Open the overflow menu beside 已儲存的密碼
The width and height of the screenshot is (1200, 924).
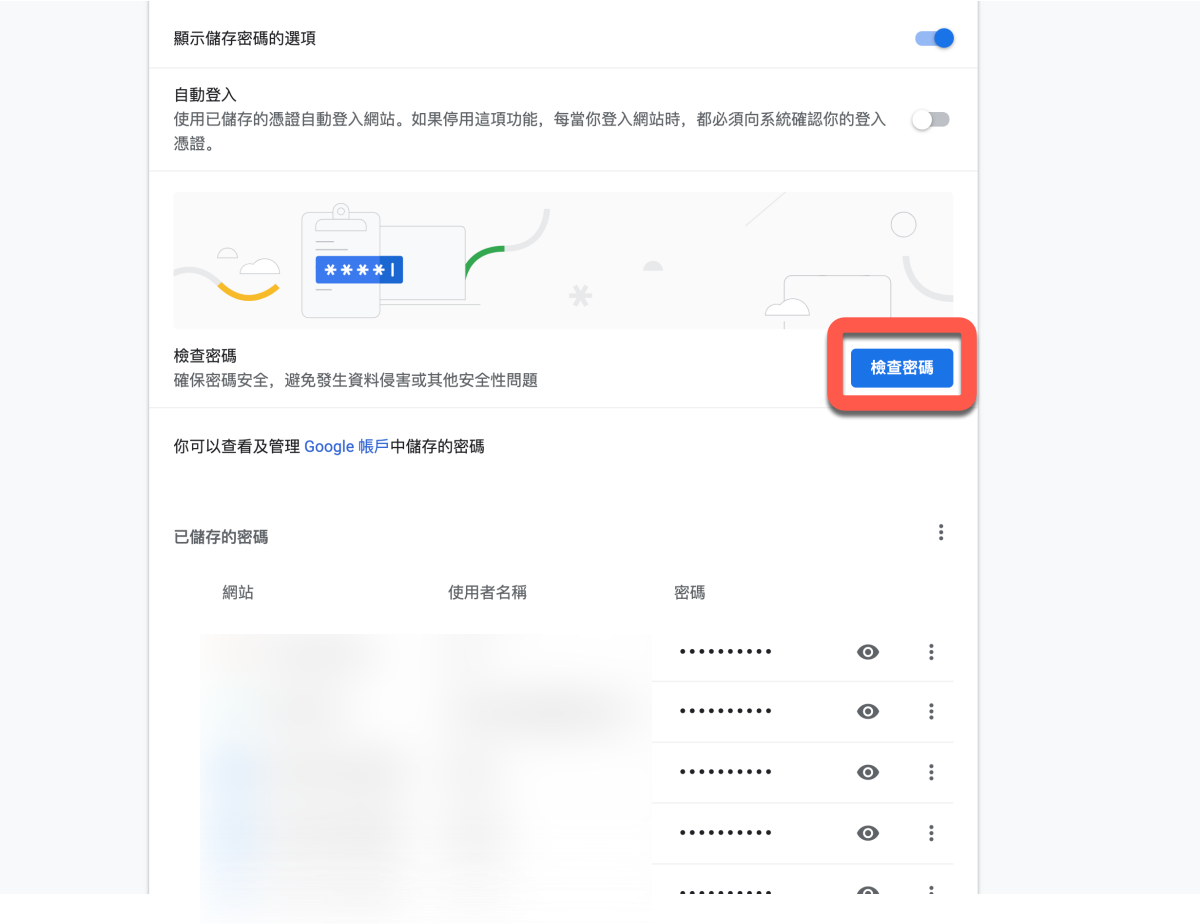coord(940,532)
